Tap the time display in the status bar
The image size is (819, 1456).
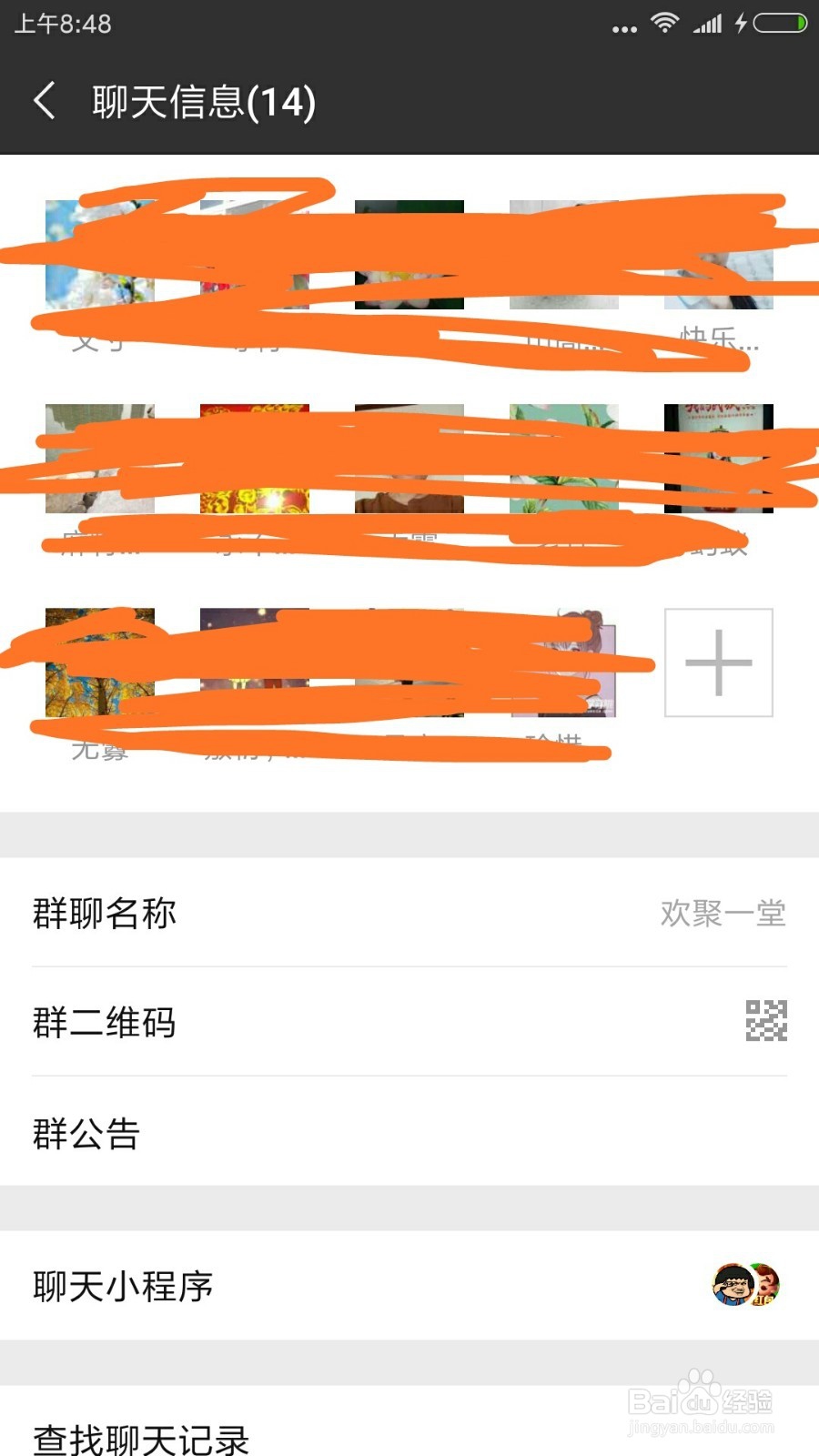point(64,25)
